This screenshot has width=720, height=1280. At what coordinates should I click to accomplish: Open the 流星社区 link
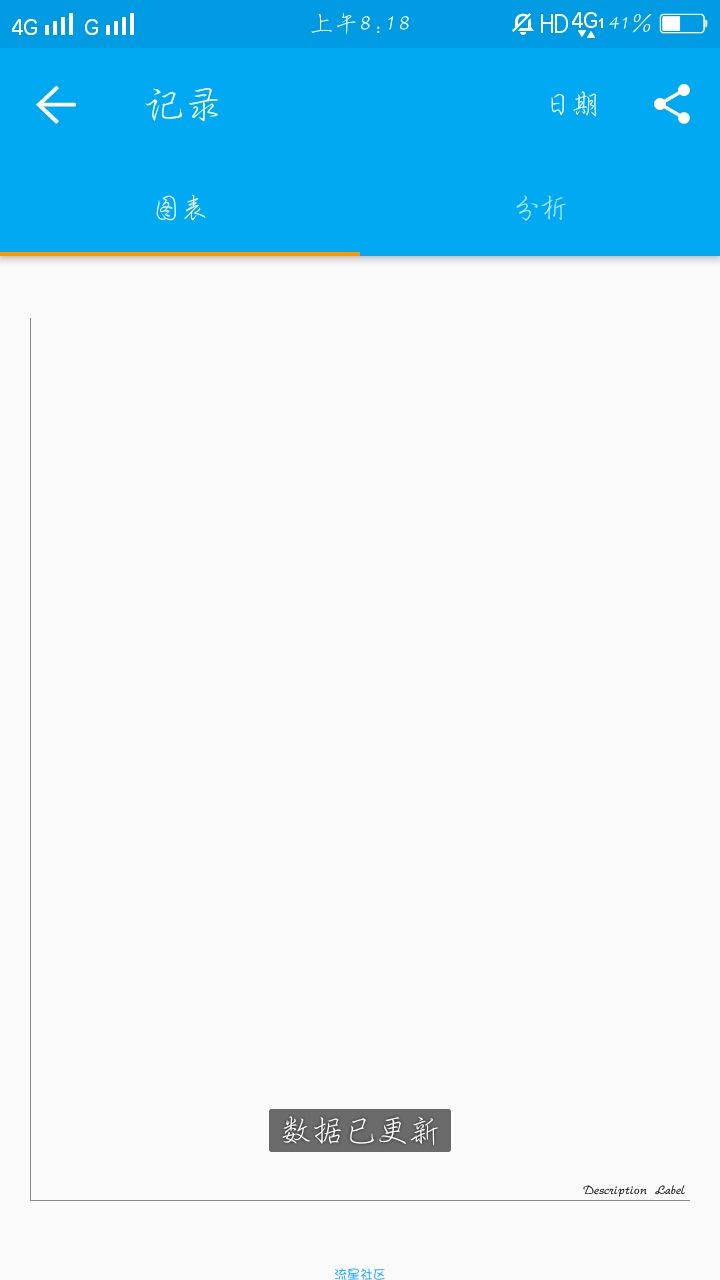coord(360,1273)
